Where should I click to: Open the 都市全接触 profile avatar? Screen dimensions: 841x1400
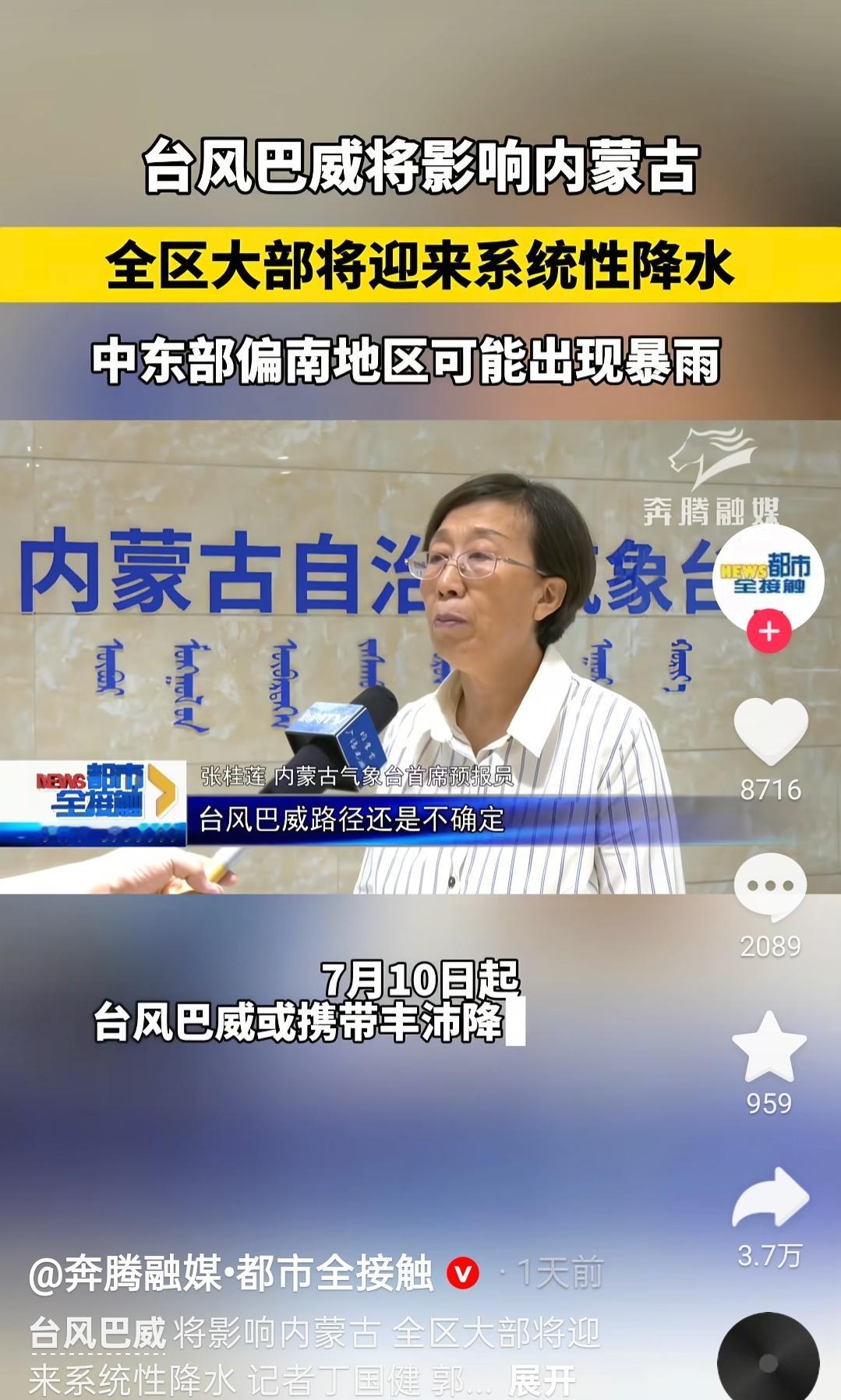[769, 577]
